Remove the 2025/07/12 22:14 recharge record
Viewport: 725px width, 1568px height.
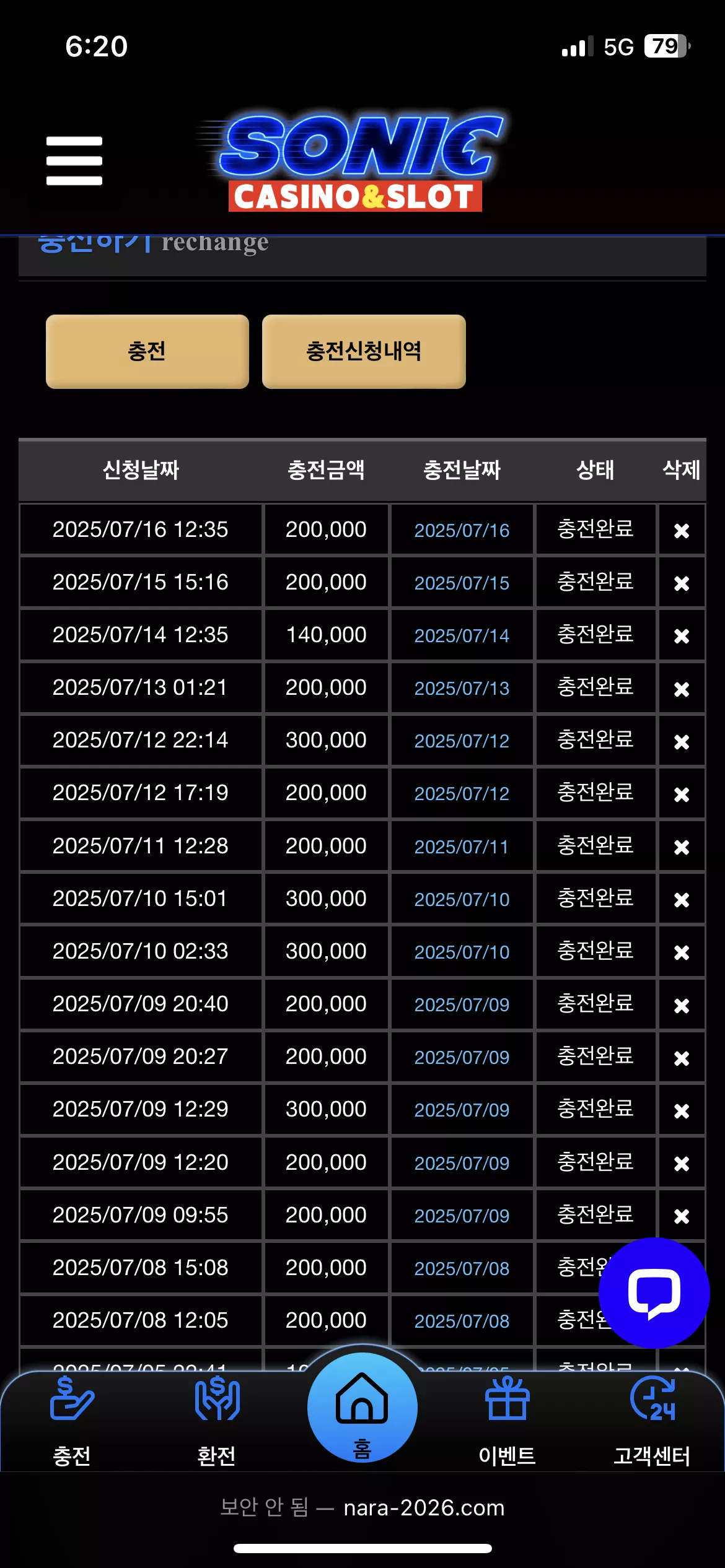[x=682, y=741]
